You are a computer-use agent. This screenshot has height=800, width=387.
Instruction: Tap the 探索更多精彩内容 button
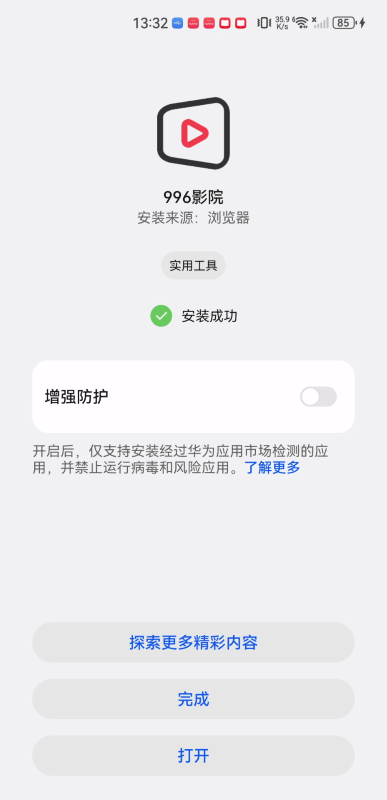pyautogui.click(x=193, y=642)
